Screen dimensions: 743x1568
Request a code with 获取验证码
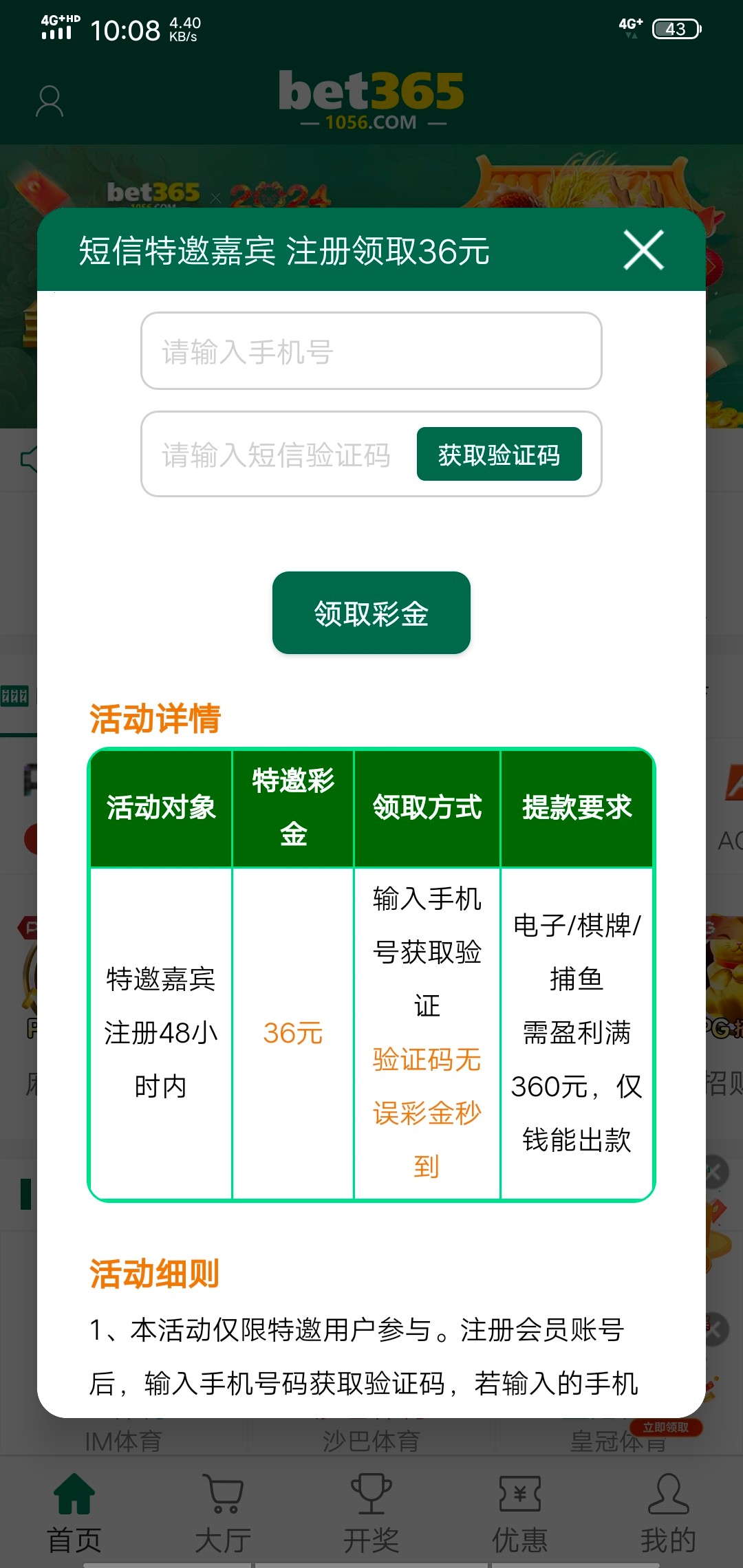coord(499,455)
